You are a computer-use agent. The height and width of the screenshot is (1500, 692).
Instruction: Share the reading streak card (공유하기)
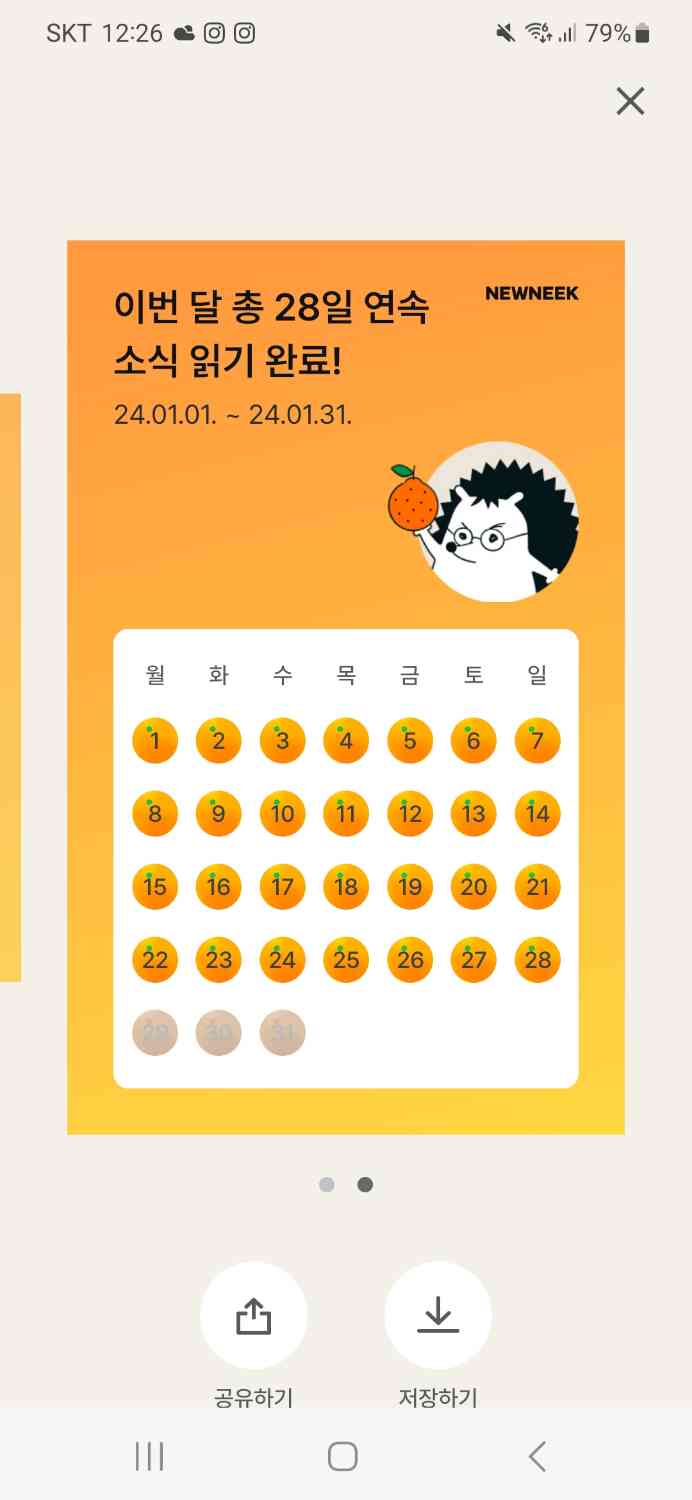pyautogui.click(x=254, y=1316)
